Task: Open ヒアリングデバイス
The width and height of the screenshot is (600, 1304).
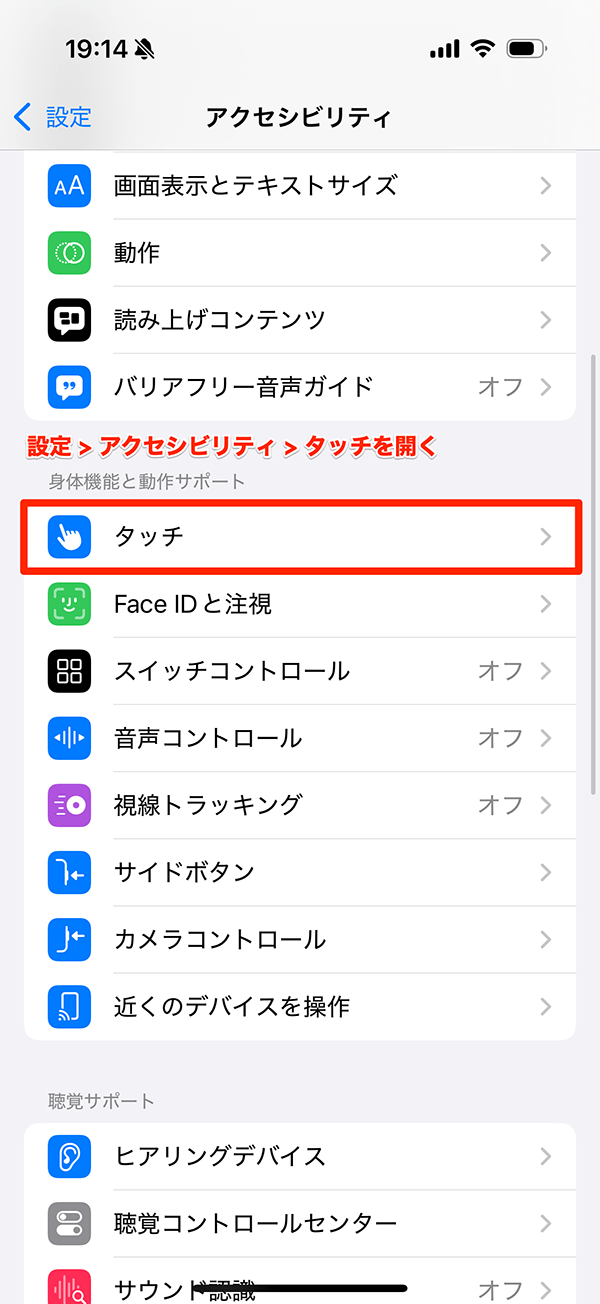Action: (300, 1156)
